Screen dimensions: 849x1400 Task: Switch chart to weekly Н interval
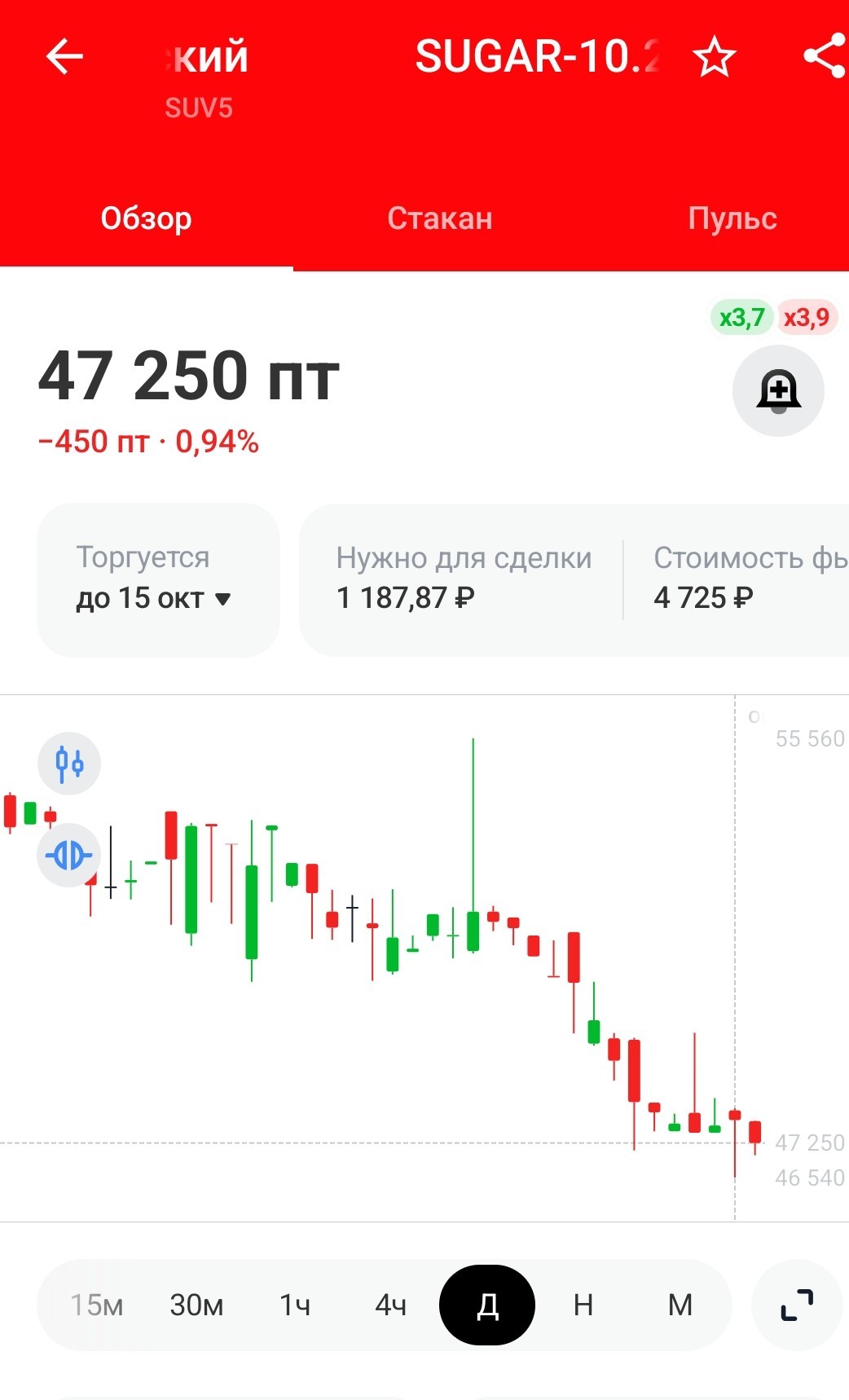coord(583,1305)
